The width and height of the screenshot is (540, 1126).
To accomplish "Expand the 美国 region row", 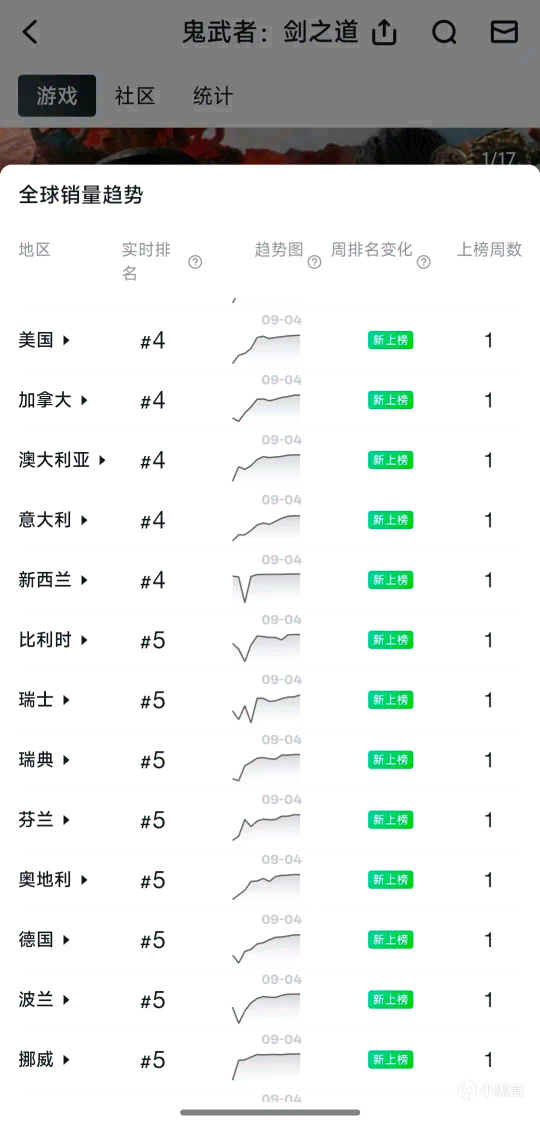I will pos(45,340).
